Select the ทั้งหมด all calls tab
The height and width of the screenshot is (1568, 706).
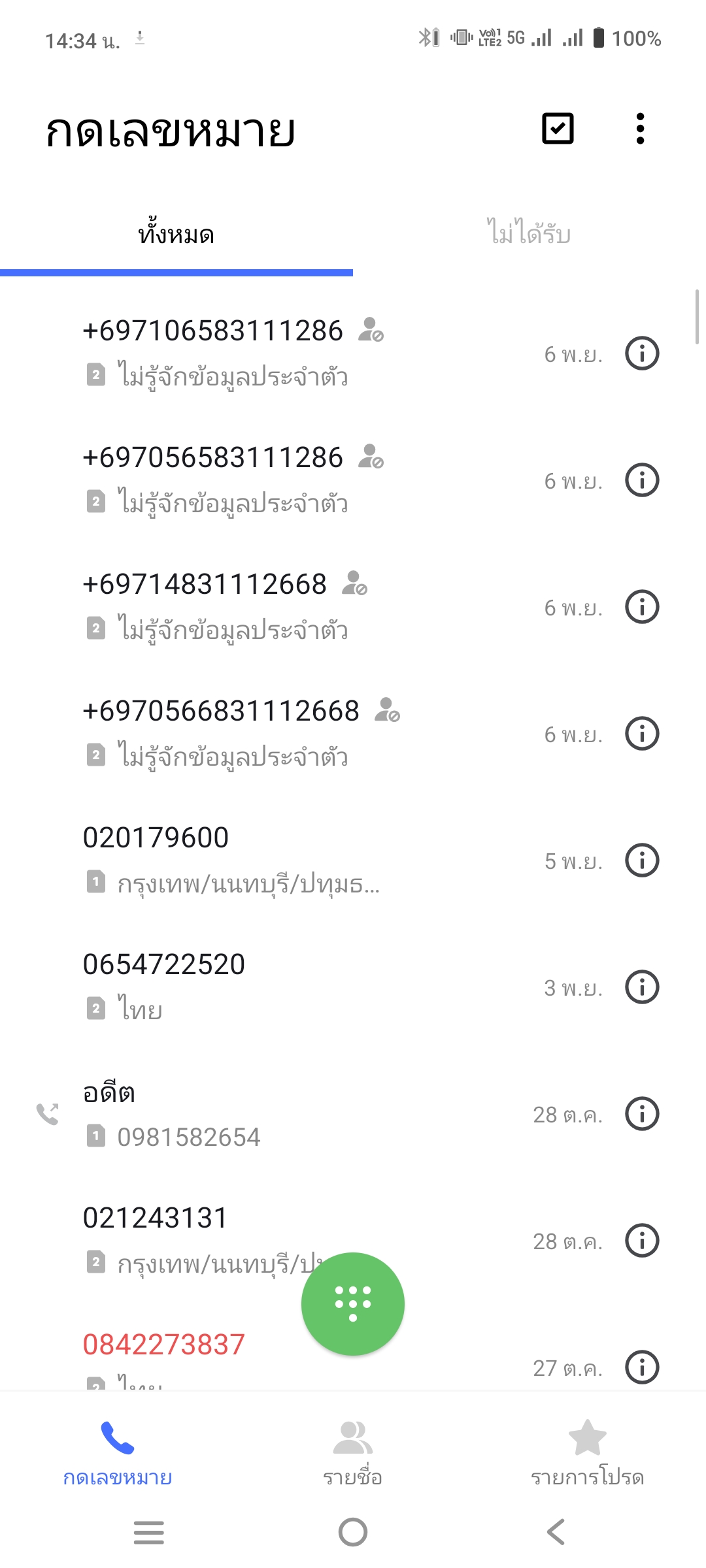point(176,233)
